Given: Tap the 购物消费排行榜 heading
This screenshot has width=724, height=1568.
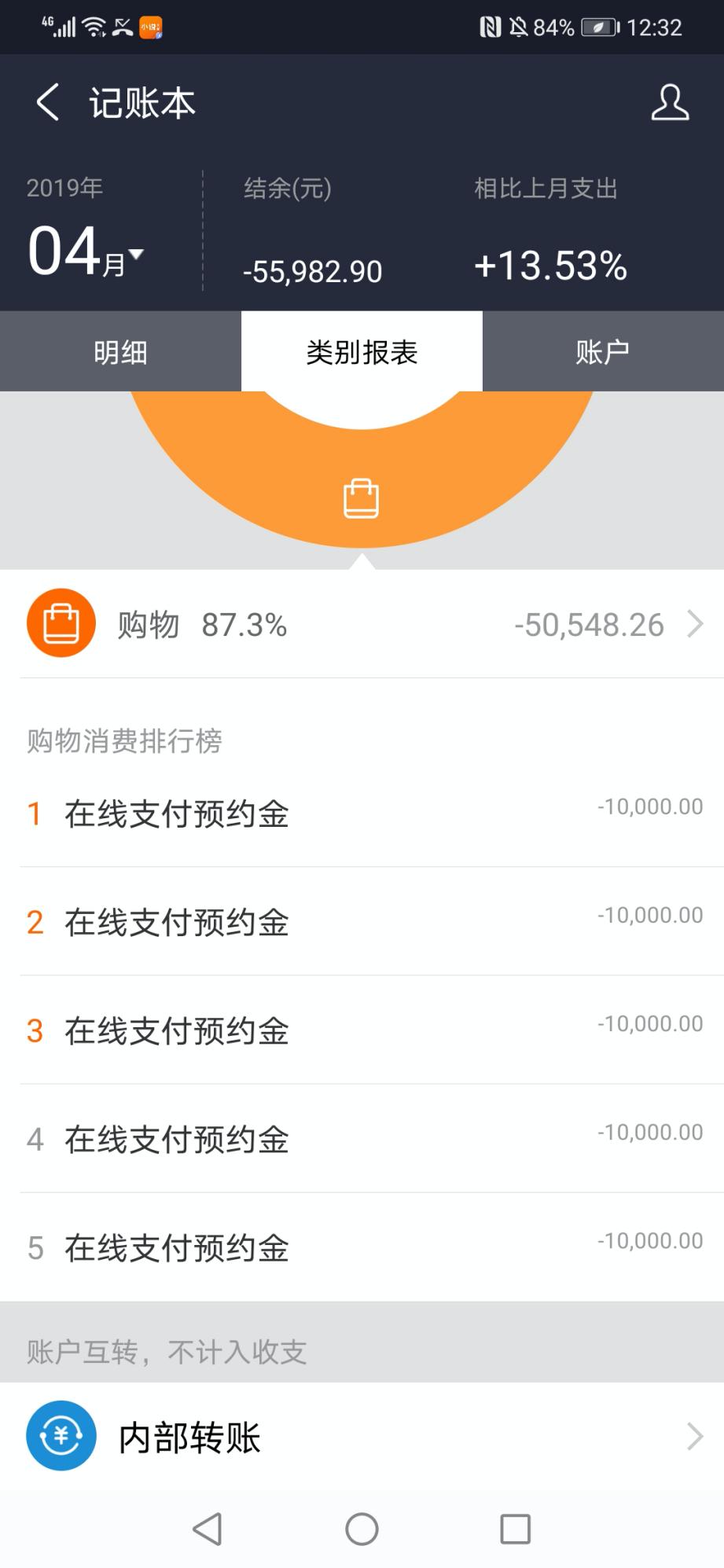Looking at the screenshot, I should 124,740.
